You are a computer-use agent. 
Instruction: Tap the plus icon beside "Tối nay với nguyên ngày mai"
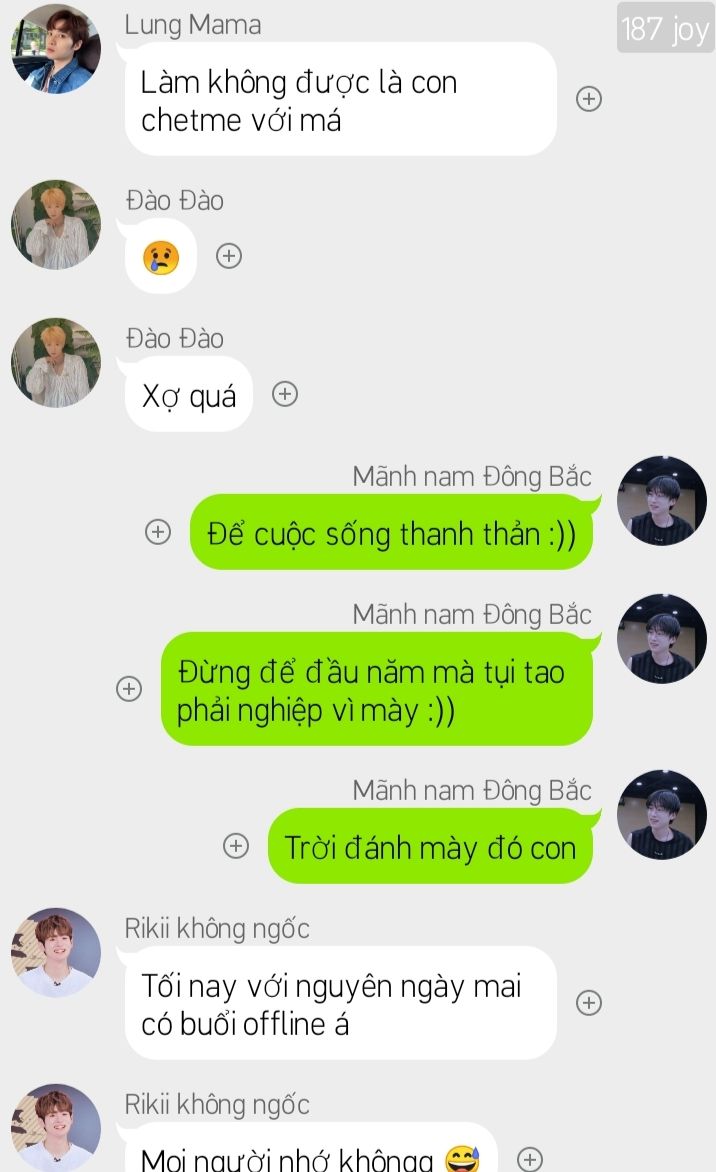click(x=589, y=1003)
